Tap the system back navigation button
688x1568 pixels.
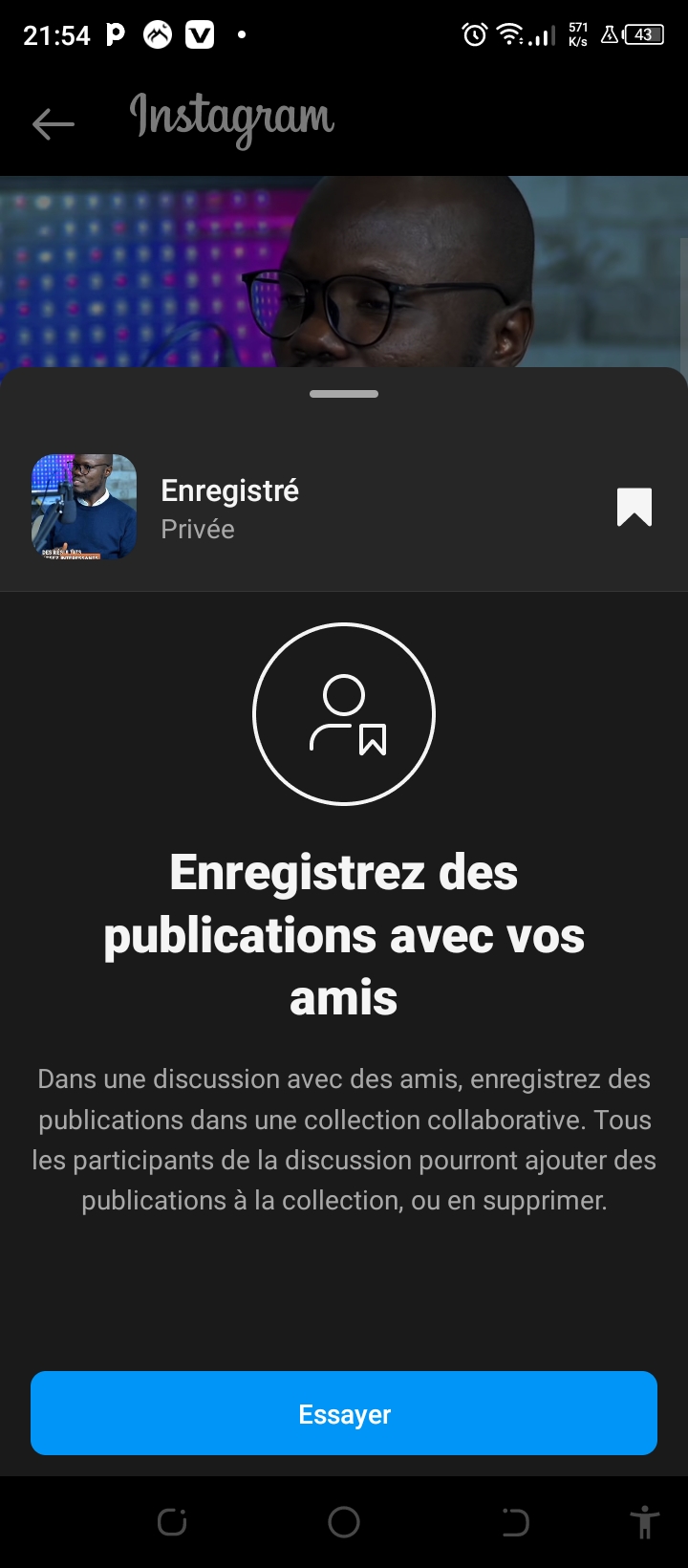coord(515,1522)
